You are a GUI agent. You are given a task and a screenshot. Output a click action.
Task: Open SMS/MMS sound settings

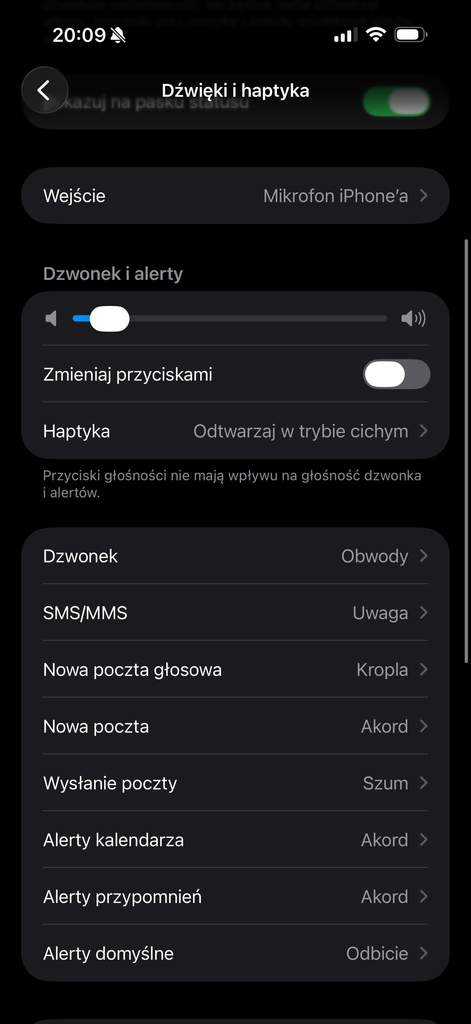point(235,613)
